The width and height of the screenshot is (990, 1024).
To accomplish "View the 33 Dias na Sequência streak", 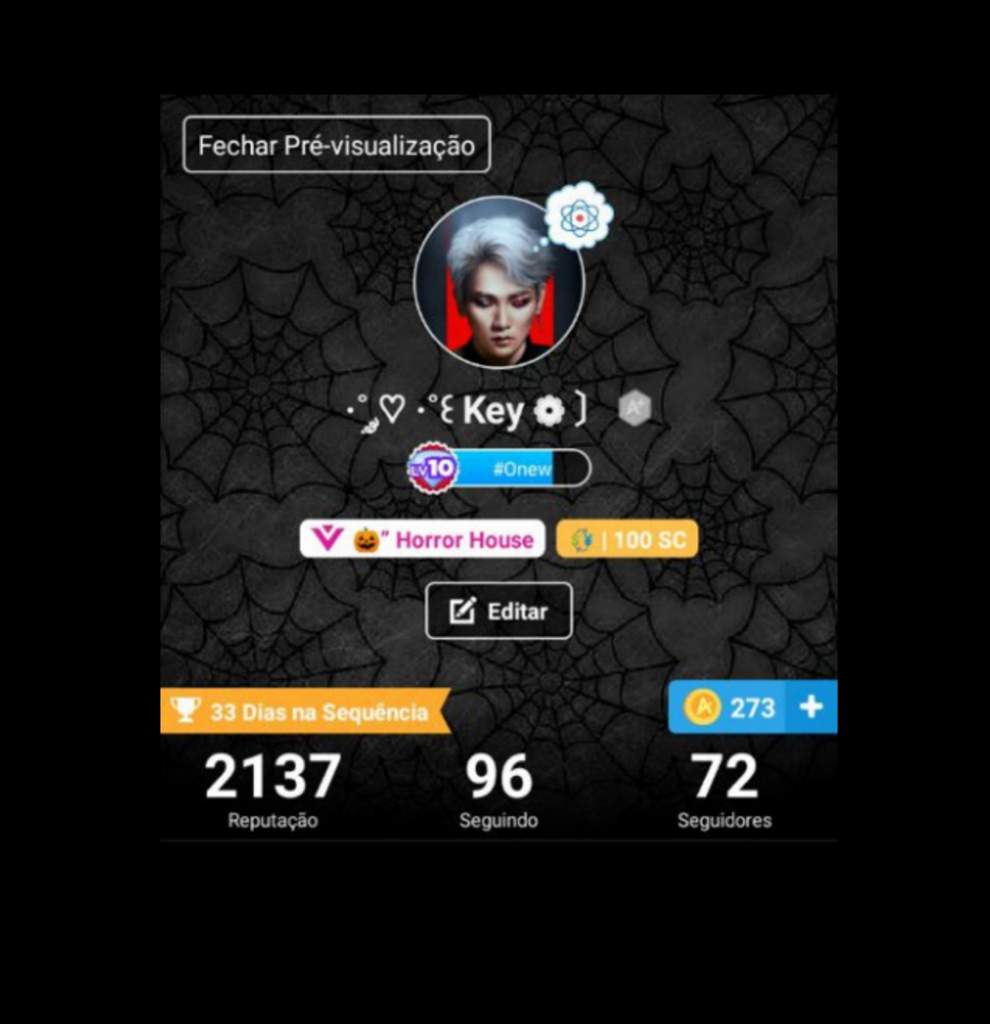I will tap(303, 711).
